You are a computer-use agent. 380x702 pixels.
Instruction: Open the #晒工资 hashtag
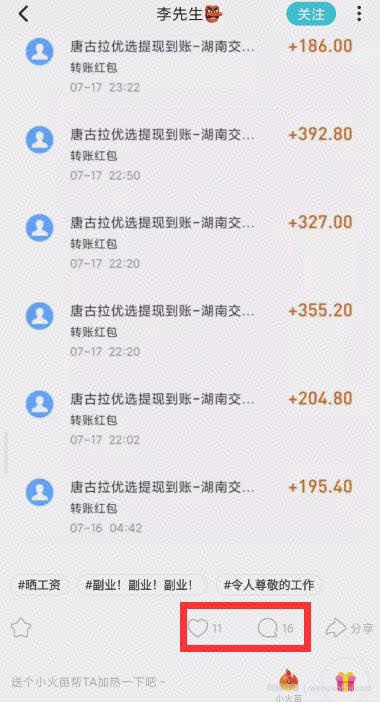[39, 584]
